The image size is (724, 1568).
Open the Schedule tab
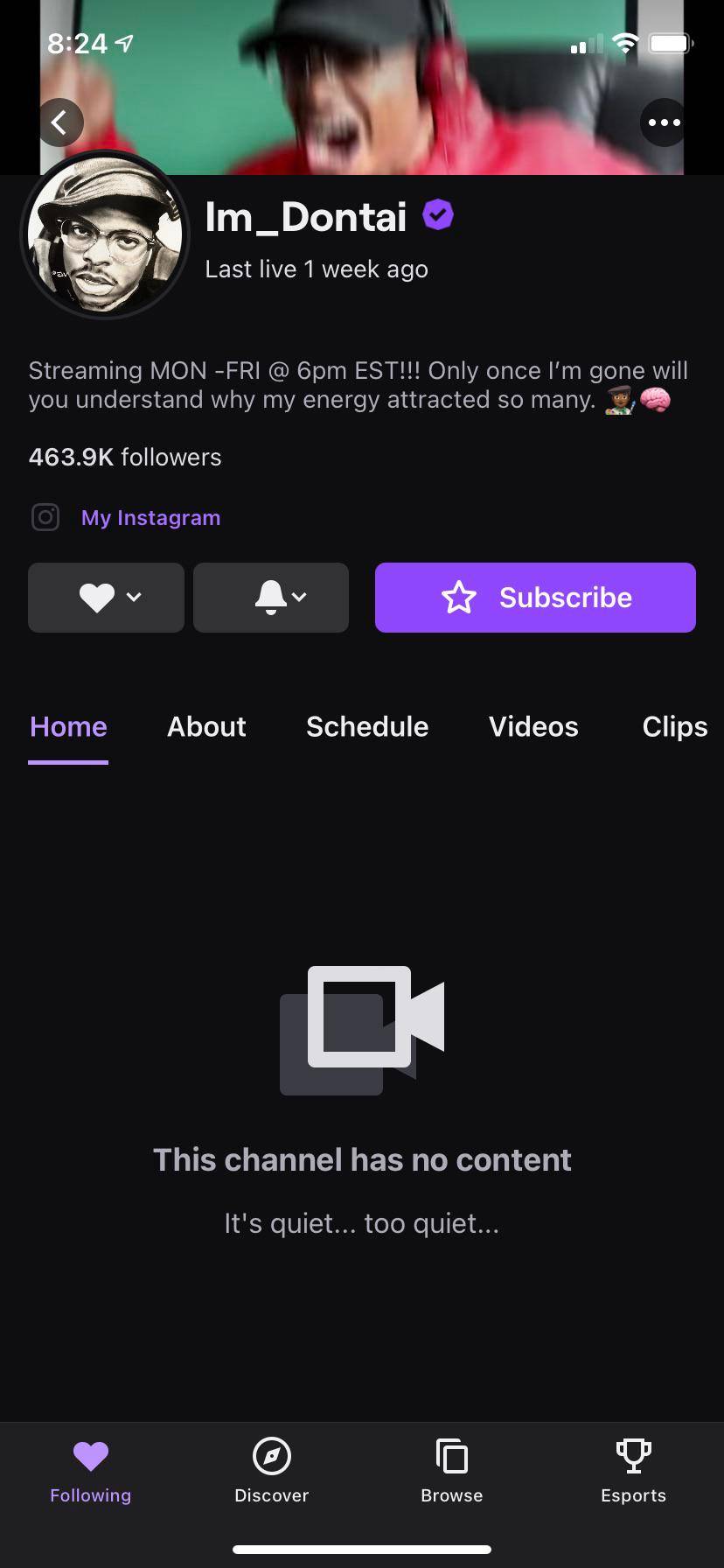[366, 726]
